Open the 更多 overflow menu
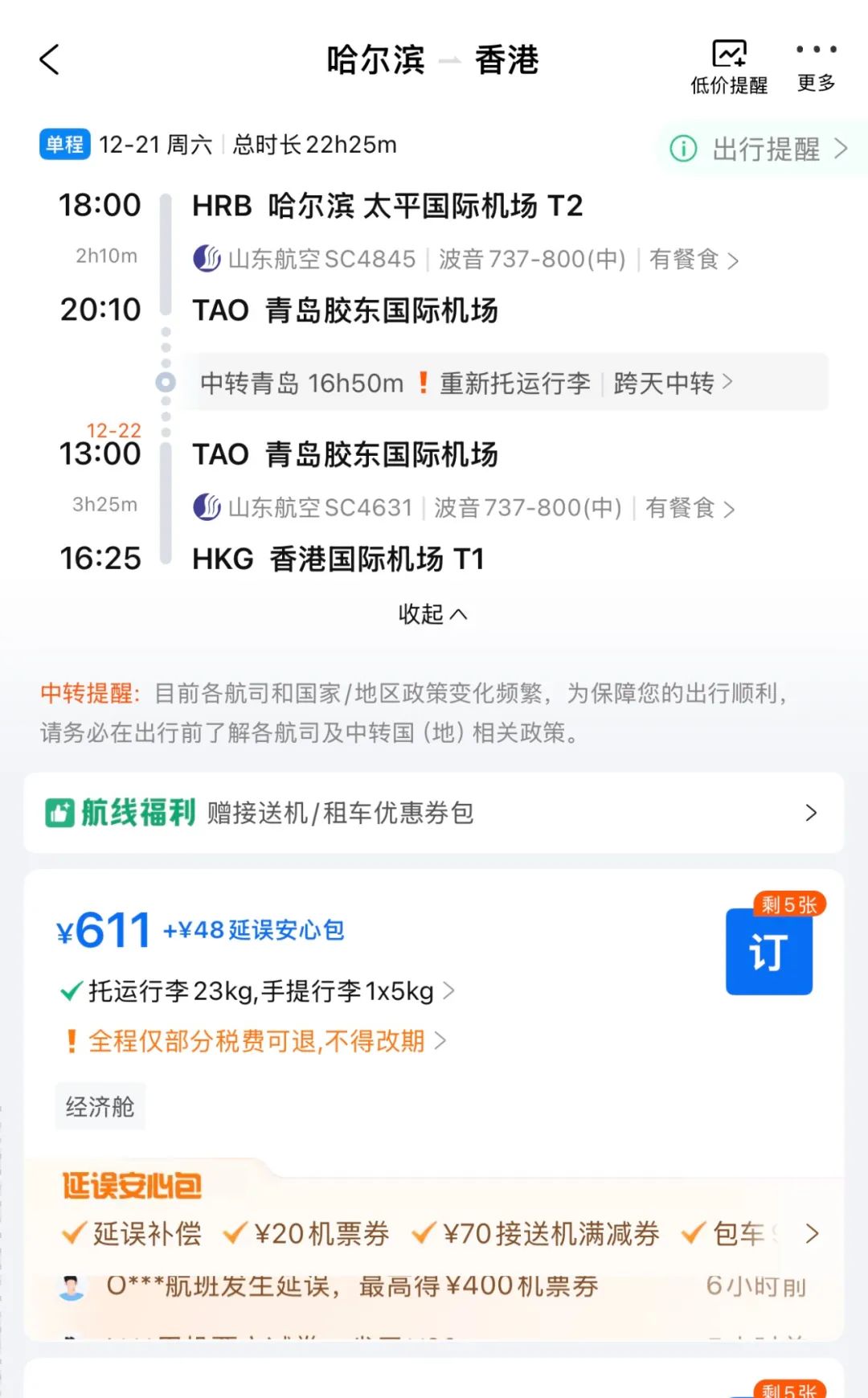 coord(816,68)
